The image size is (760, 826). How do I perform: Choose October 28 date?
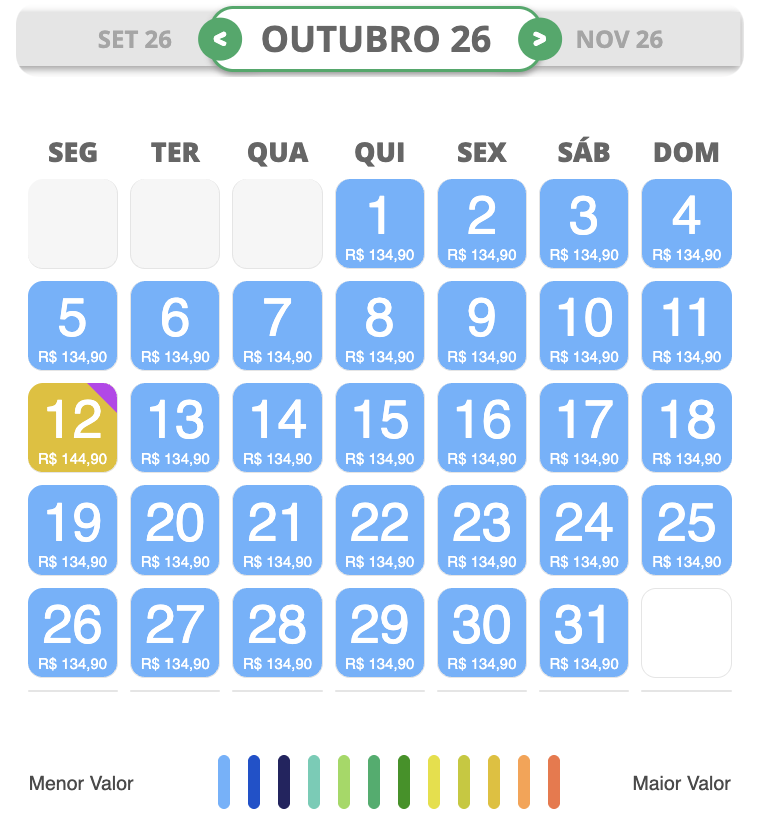click(277, 633)
